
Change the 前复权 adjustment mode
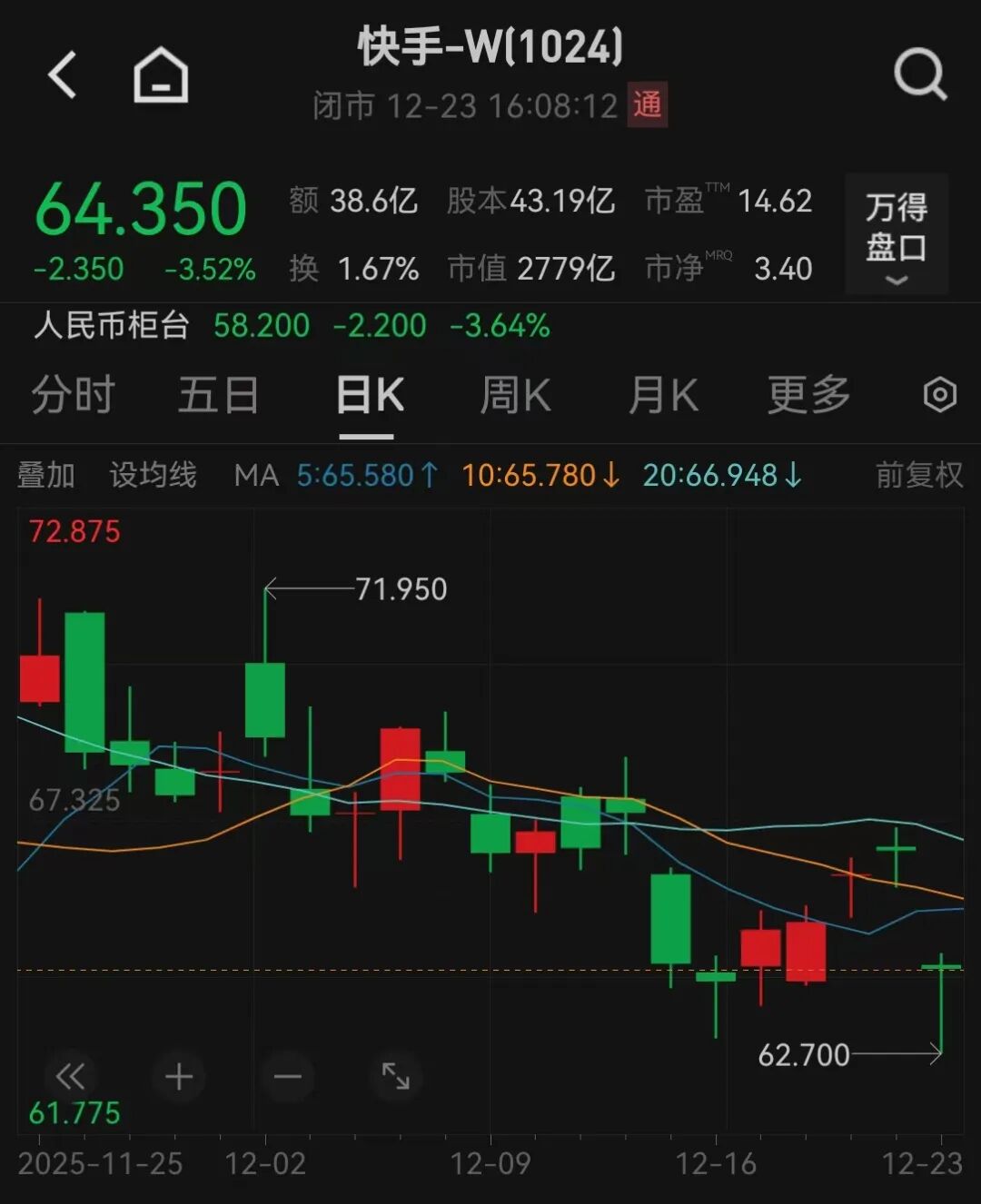pos(918,475)
